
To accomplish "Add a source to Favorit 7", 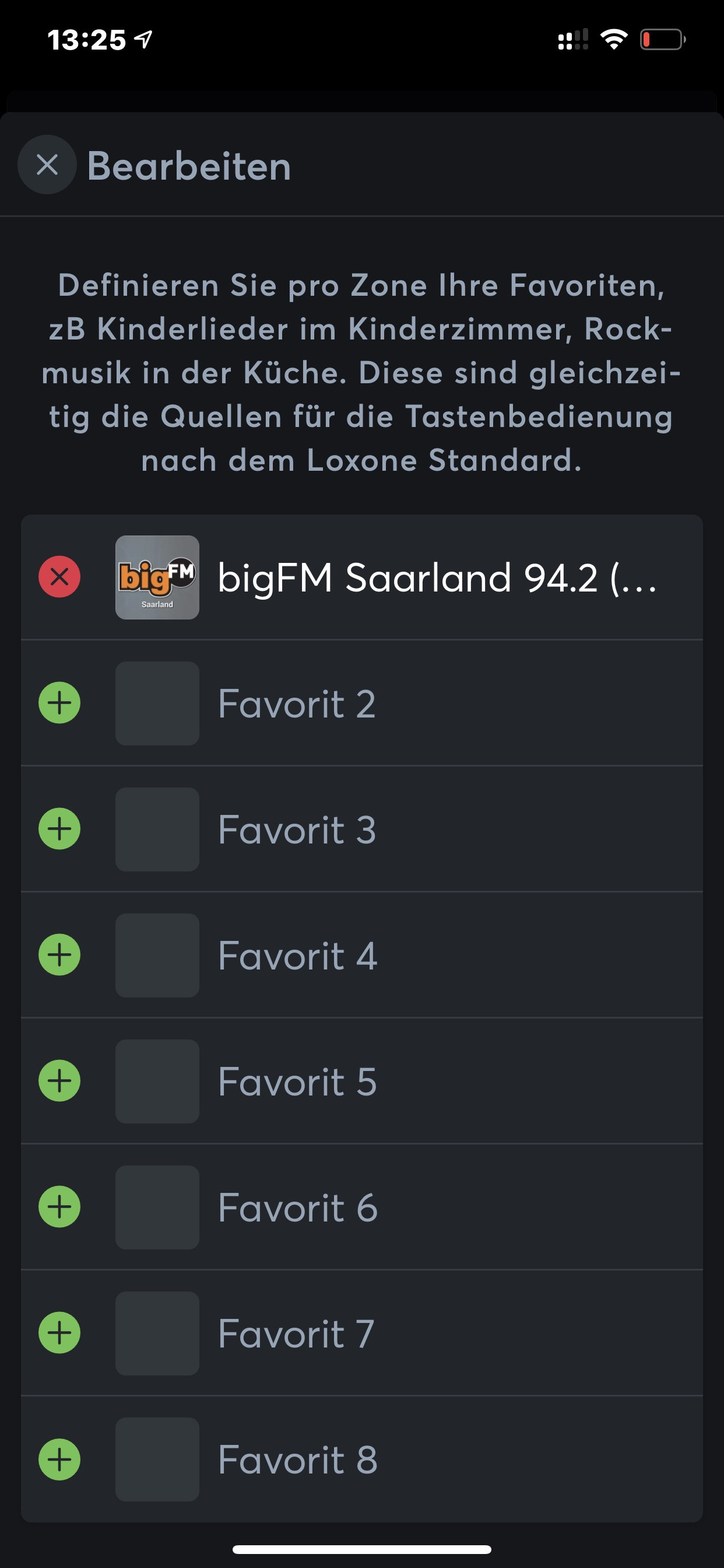I will pyautogui.click(x=59, y=1333).
